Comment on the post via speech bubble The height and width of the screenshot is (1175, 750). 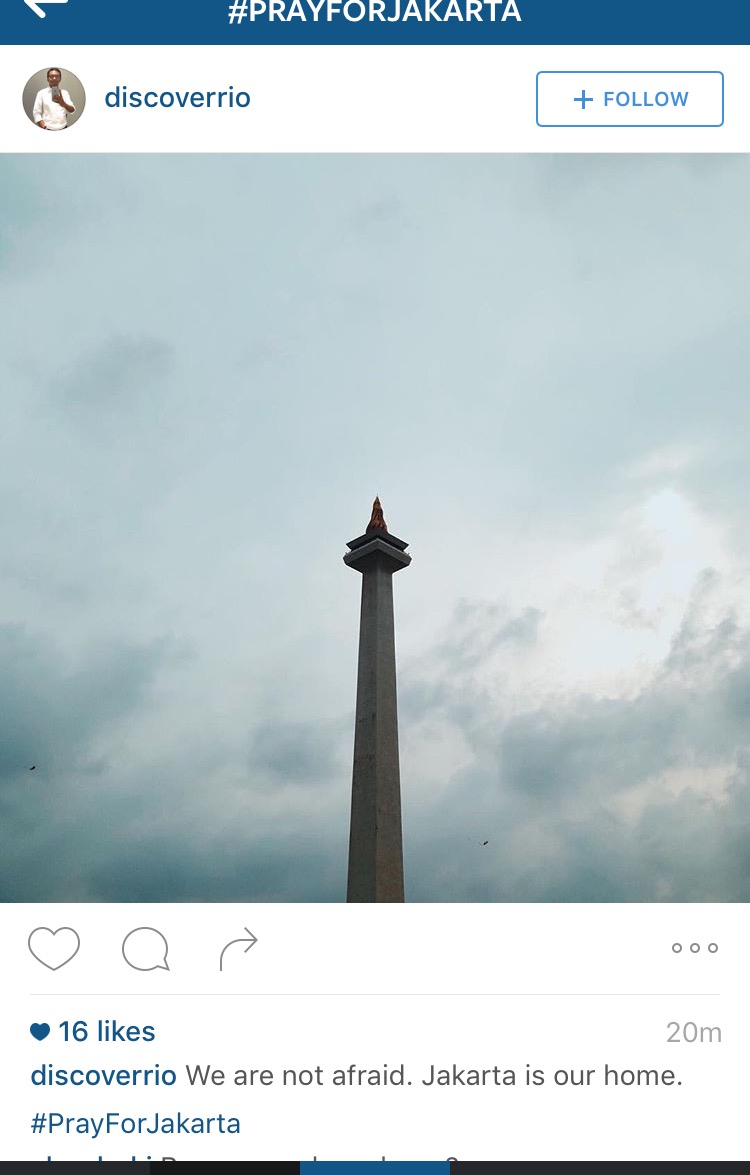tap(146, 948)
